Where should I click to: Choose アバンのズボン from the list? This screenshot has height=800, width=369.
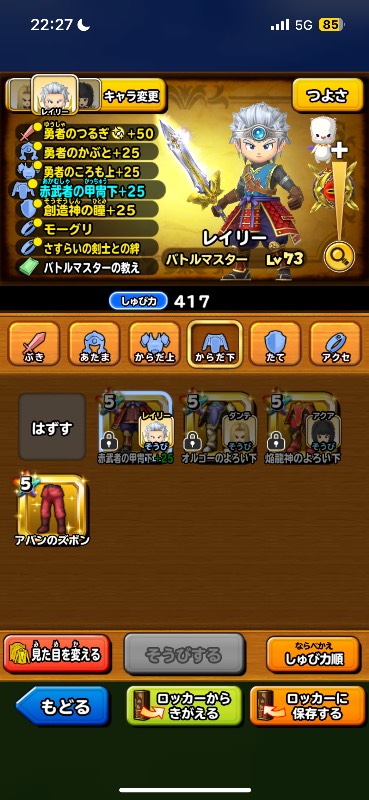tap(53, 511)
